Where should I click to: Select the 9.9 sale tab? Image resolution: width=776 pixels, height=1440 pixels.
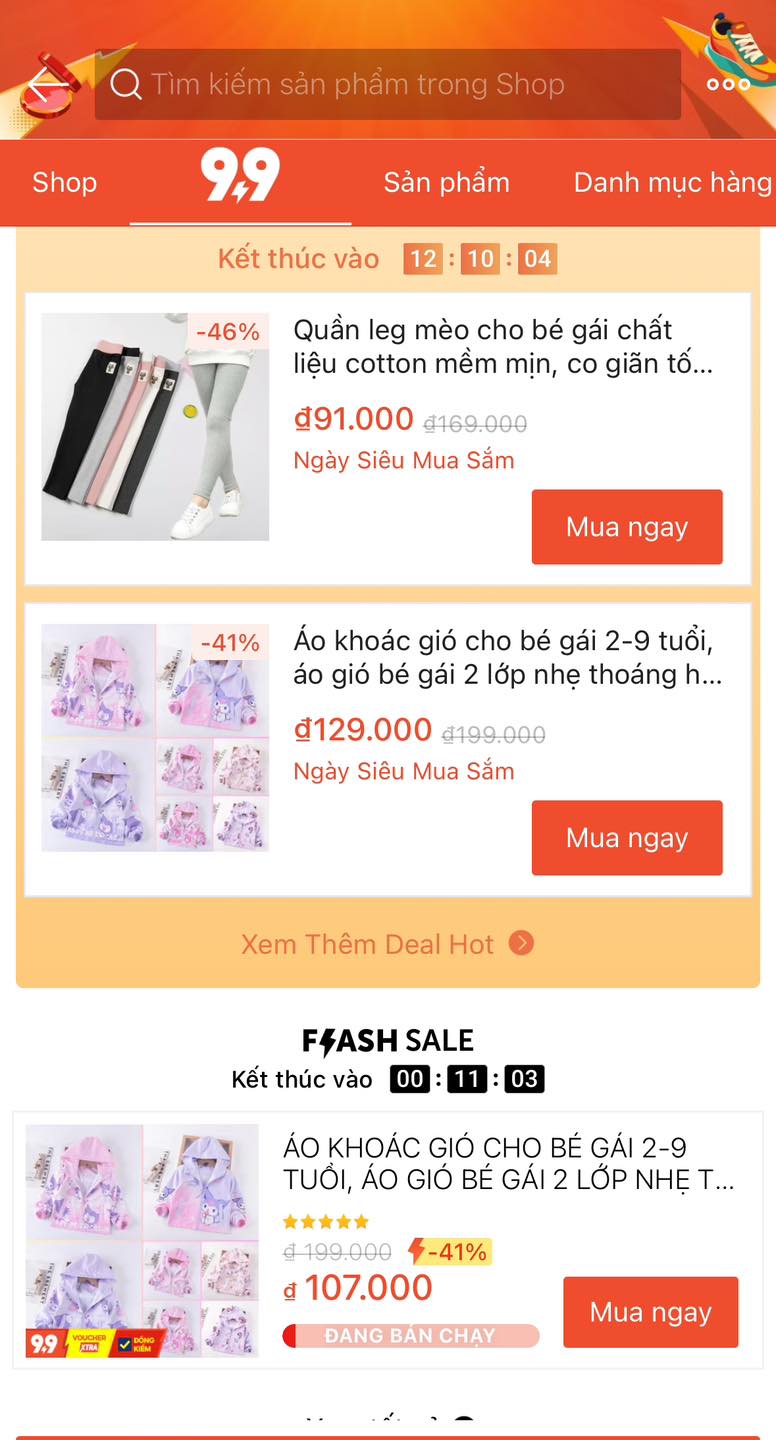click(240, 177)
